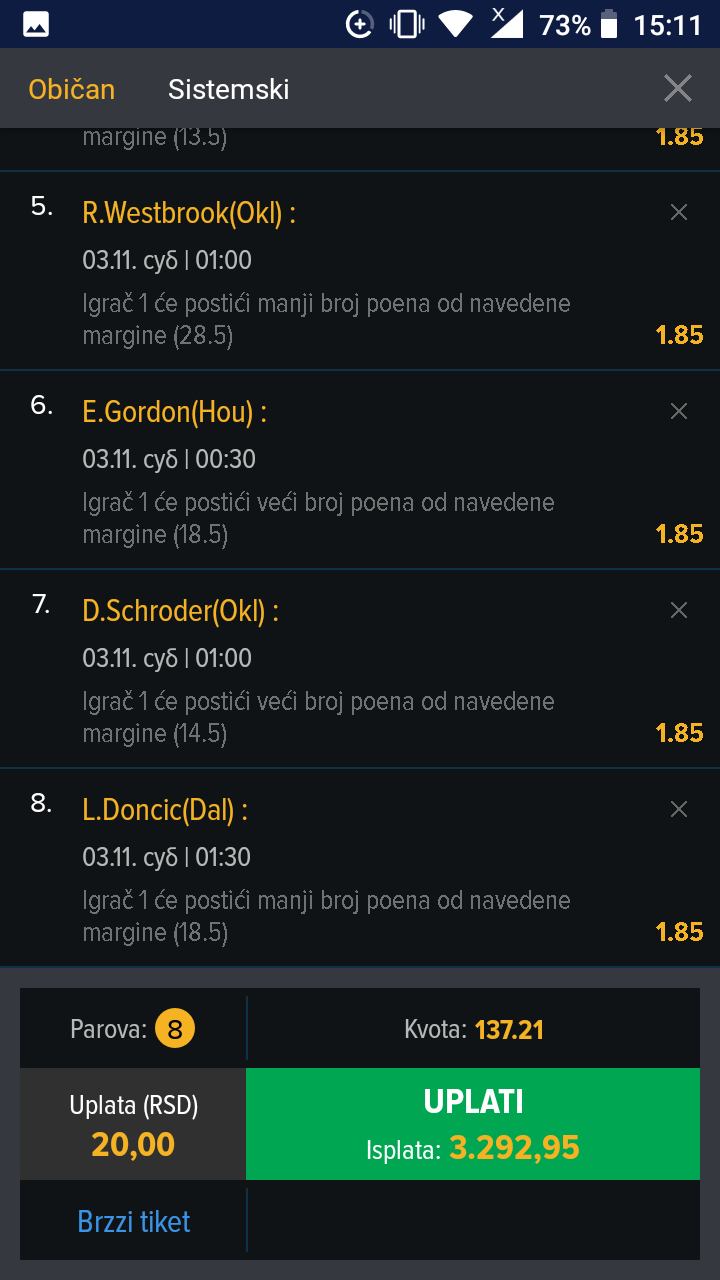Viewport: 720px width, 1280px height.
Task: Select the Običan tab
Action: coord(72,89)
